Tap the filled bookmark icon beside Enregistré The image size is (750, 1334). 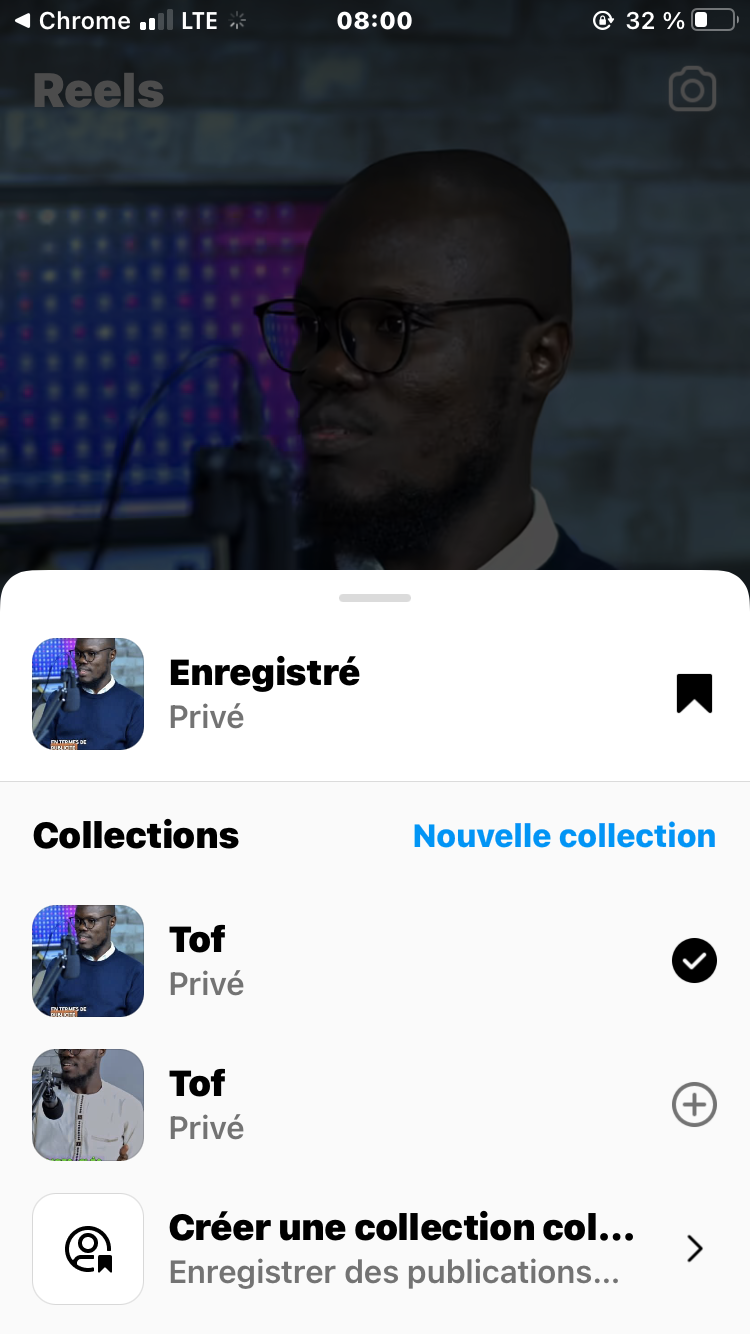point(694,693)
